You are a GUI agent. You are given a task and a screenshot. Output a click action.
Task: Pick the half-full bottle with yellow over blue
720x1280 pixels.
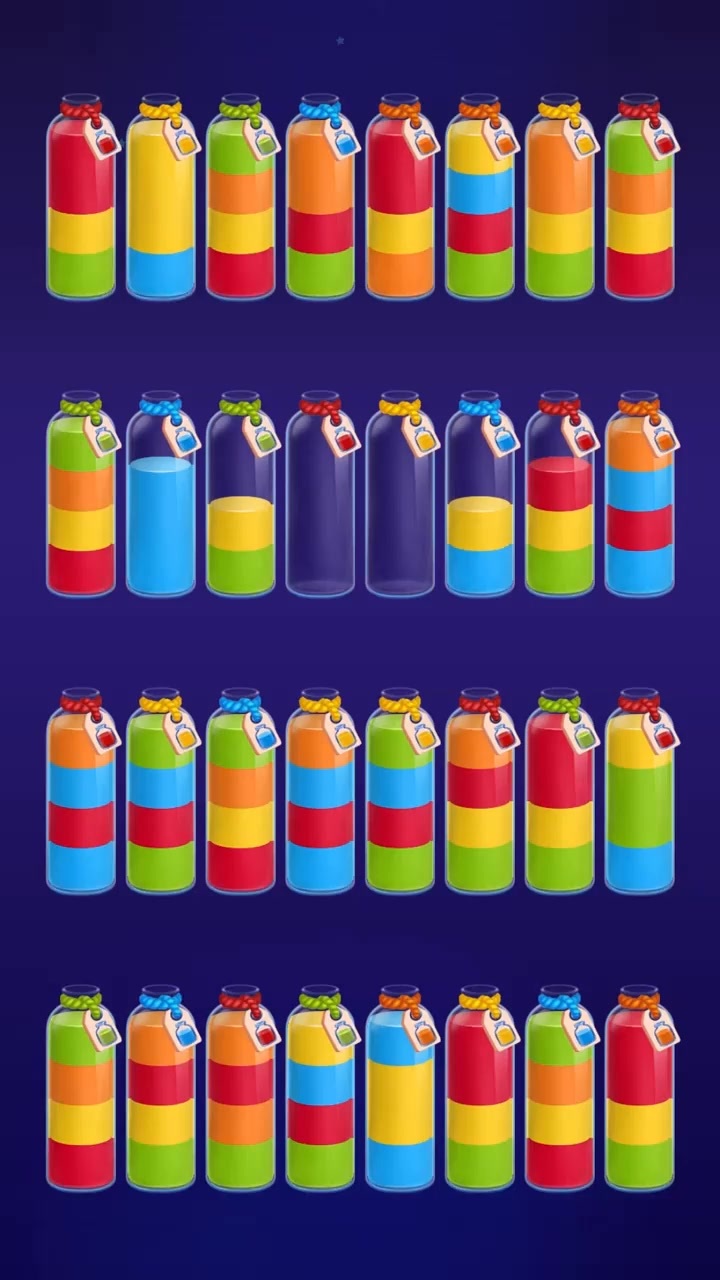click(x=480, y=540)
